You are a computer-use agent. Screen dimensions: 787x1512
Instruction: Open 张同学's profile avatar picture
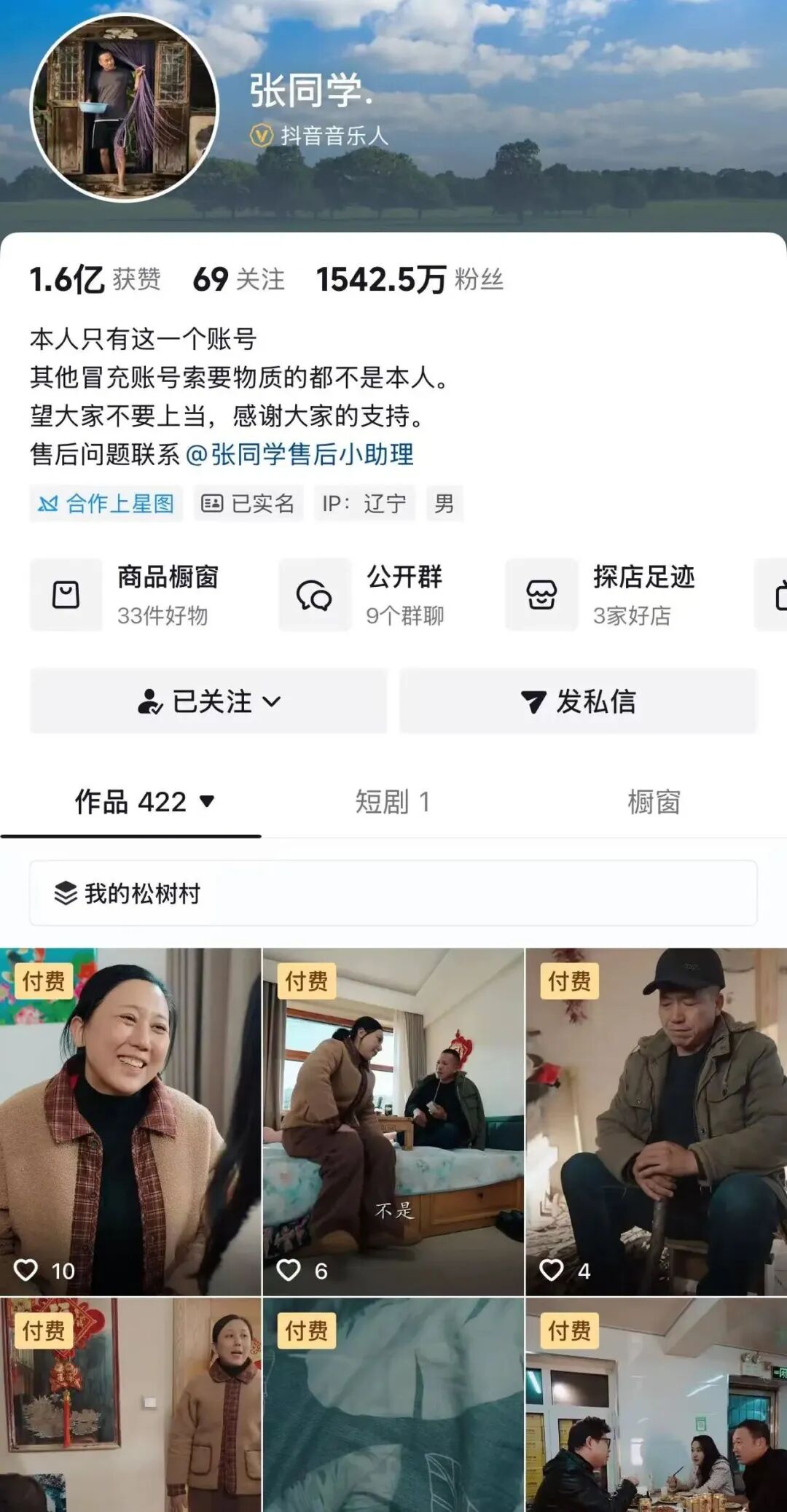[x=124, y=108]
